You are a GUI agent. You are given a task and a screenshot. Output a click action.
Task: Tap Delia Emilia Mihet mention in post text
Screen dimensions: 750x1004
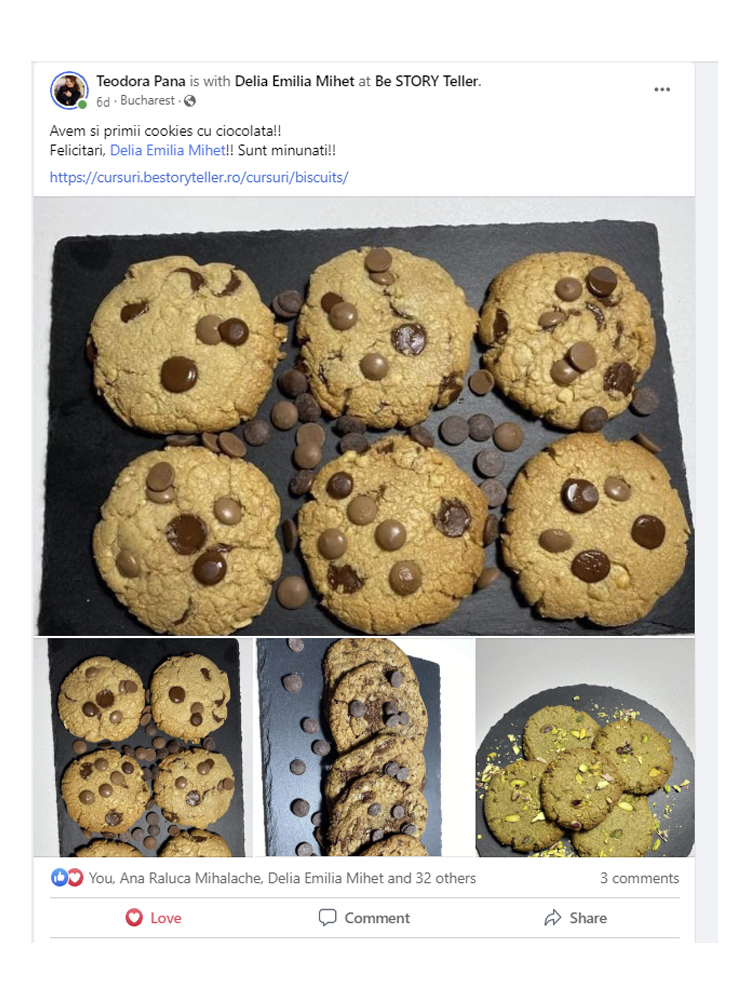tap(167, 150)
